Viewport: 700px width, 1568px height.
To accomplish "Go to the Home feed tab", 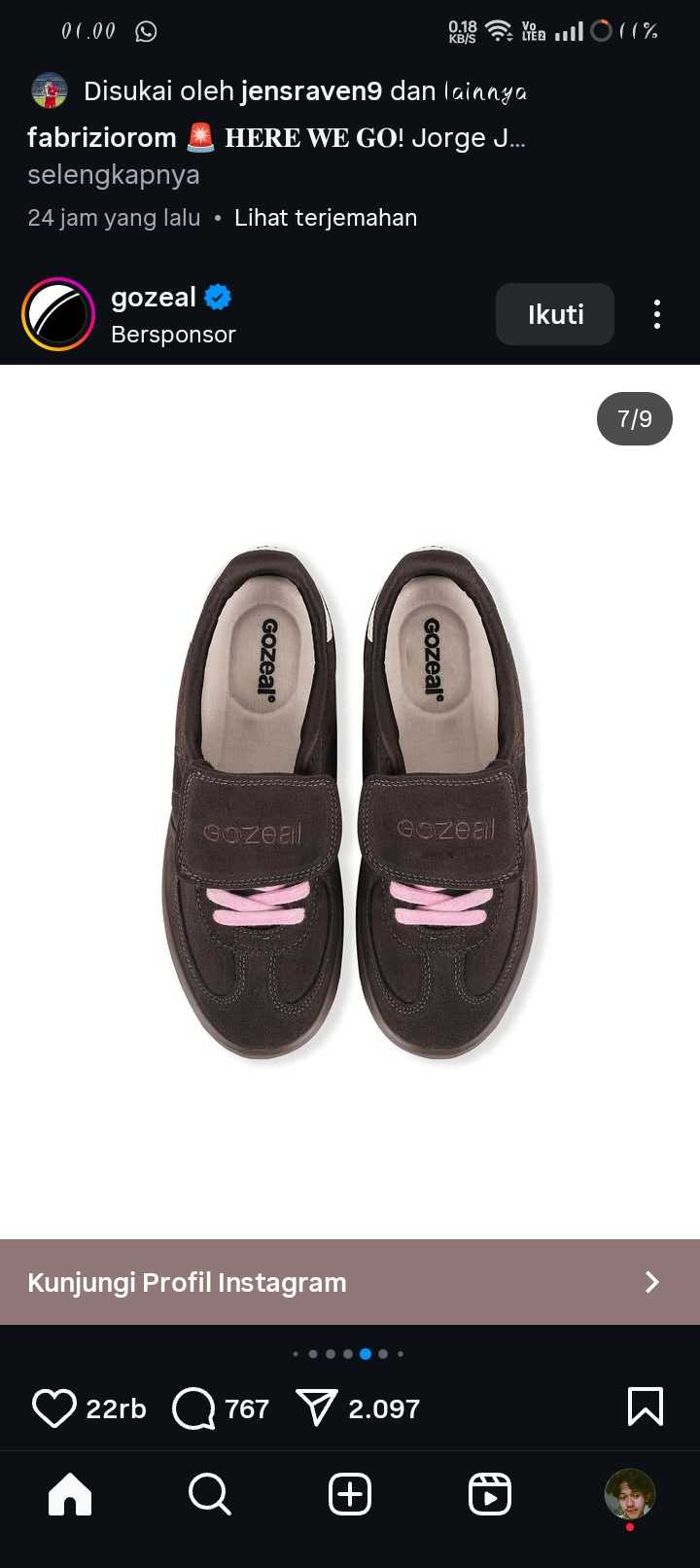I will click(x=70, y=1494).
